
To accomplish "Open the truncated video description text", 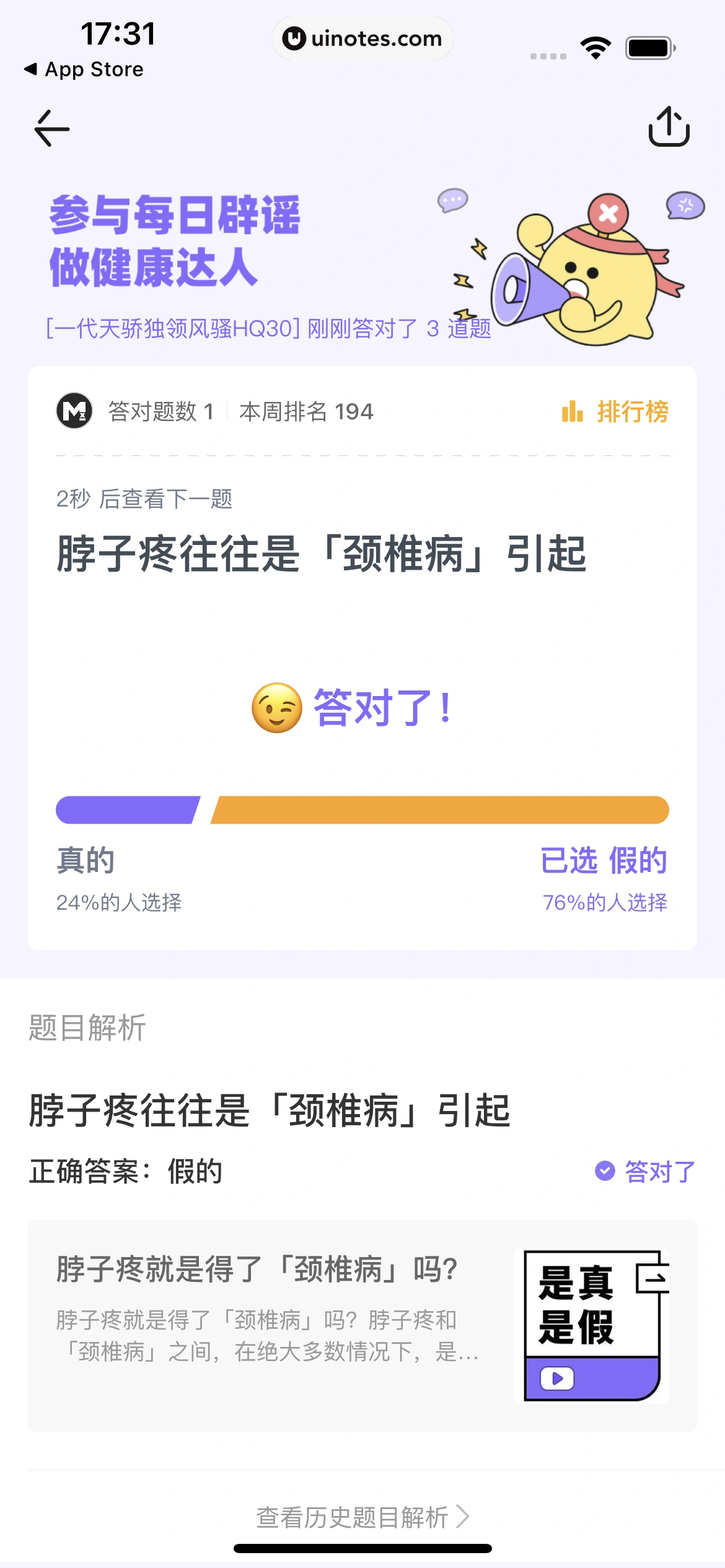I will [x=266, y=1331].
